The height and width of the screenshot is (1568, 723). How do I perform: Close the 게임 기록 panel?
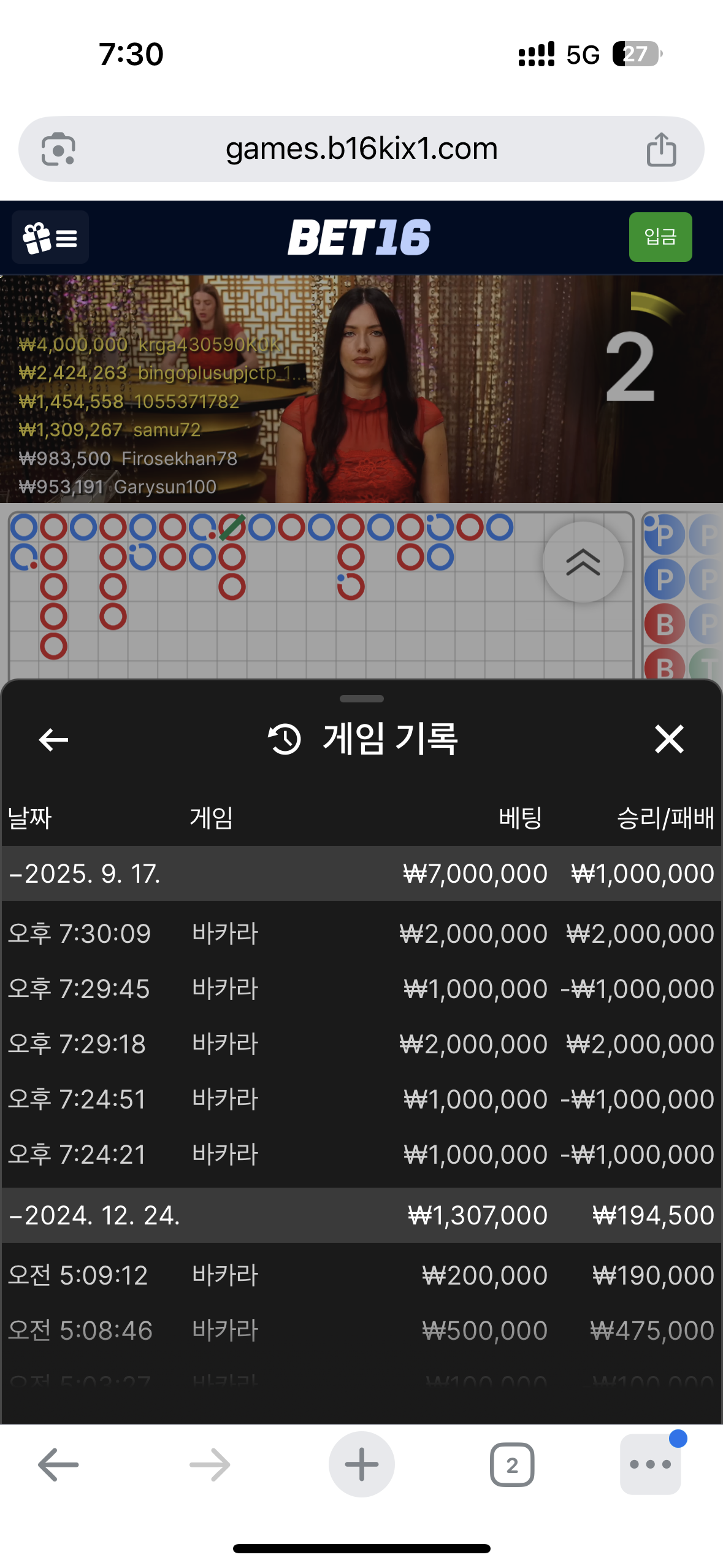pos(668,739)
